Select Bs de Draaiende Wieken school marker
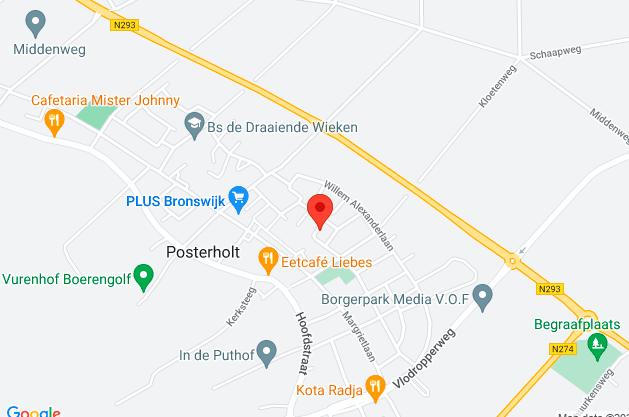The image size is (629, 417). 195,126
